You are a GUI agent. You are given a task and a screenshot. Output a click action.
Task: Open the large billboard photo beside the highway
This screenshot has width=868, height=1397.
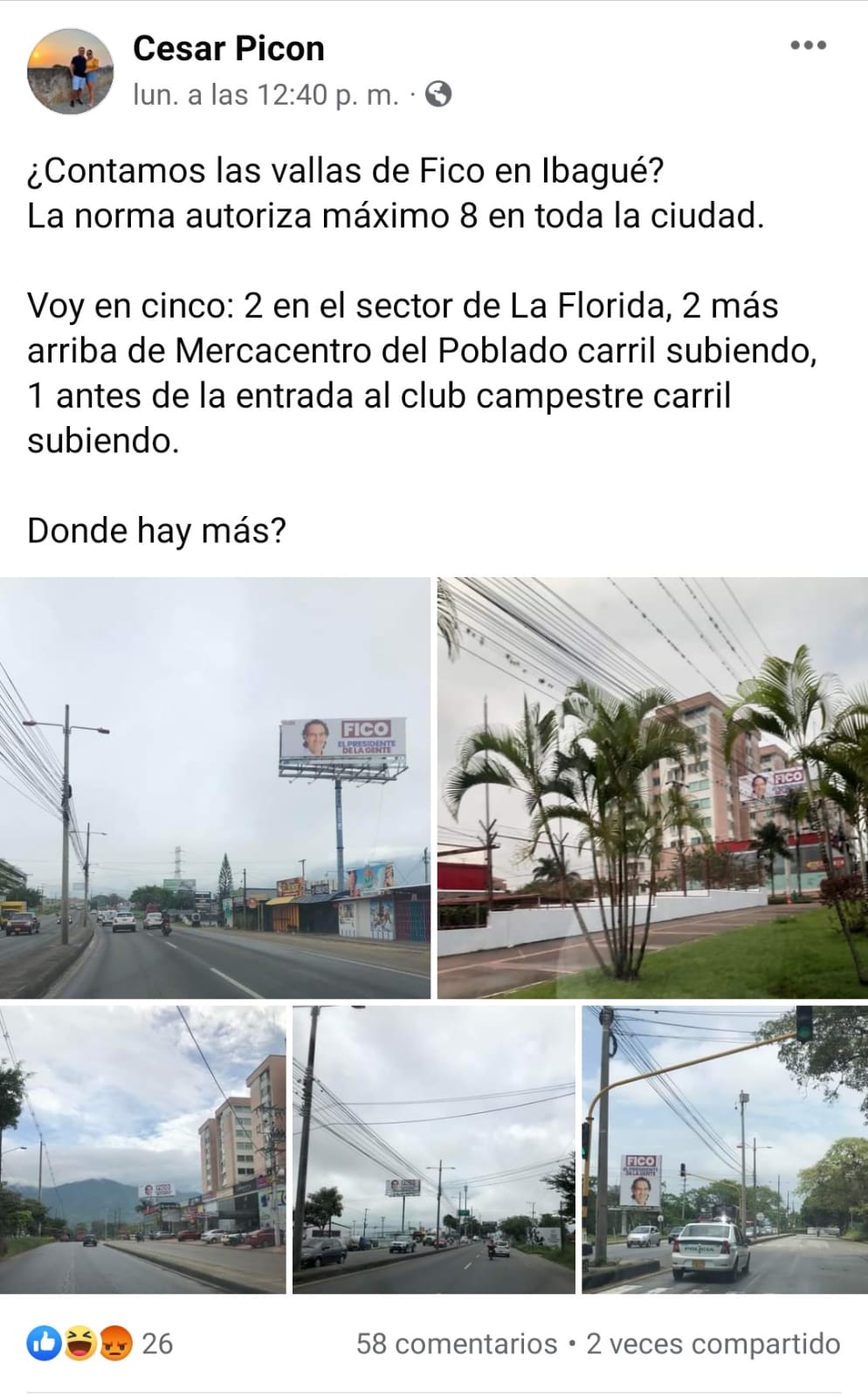click(x=215, y=787)
